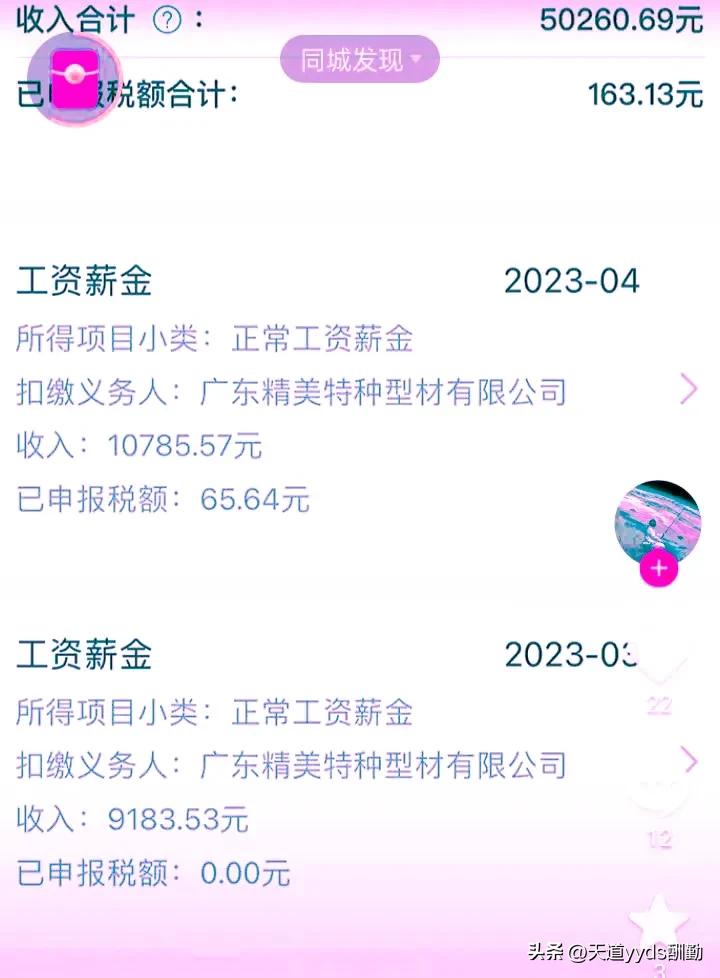Screen dimensions: 720x978
Task: Open the 工资薪金 2023-03 entry
Action: coord(83,656)
